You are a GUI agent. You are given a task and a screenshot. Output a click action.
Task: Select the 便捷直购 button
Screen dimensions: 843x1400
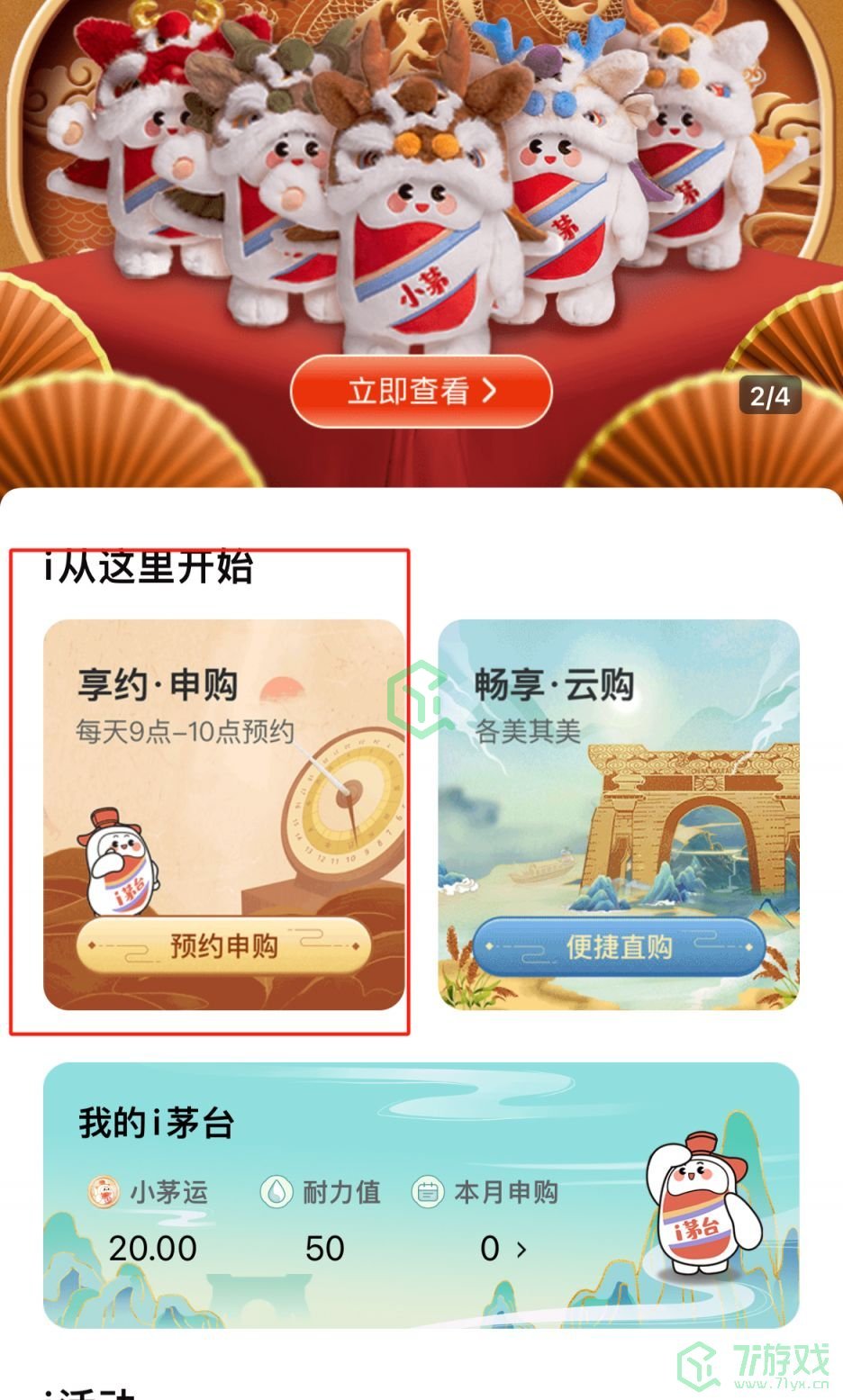[619, 946]
